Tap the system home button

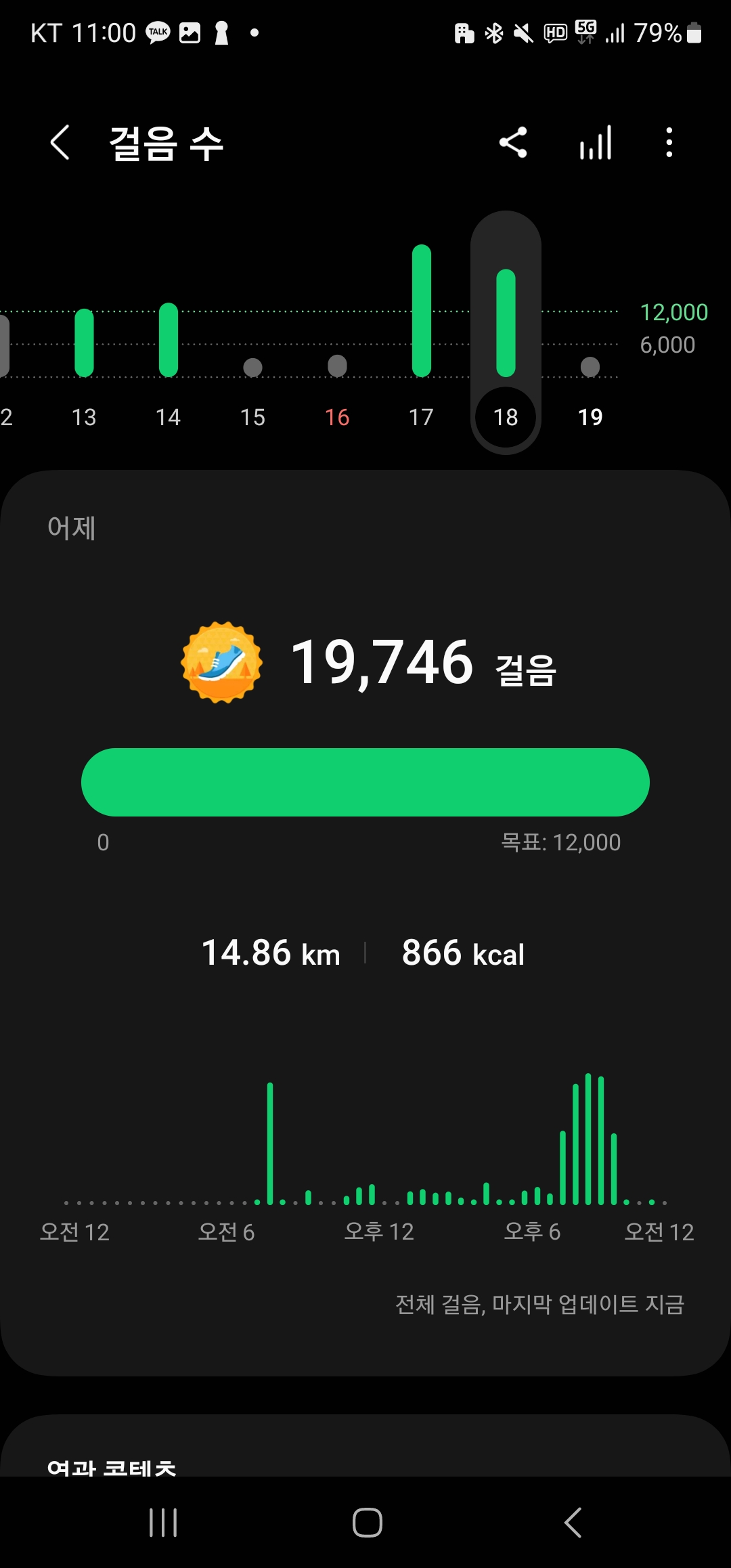click(x=367, y=1523)
